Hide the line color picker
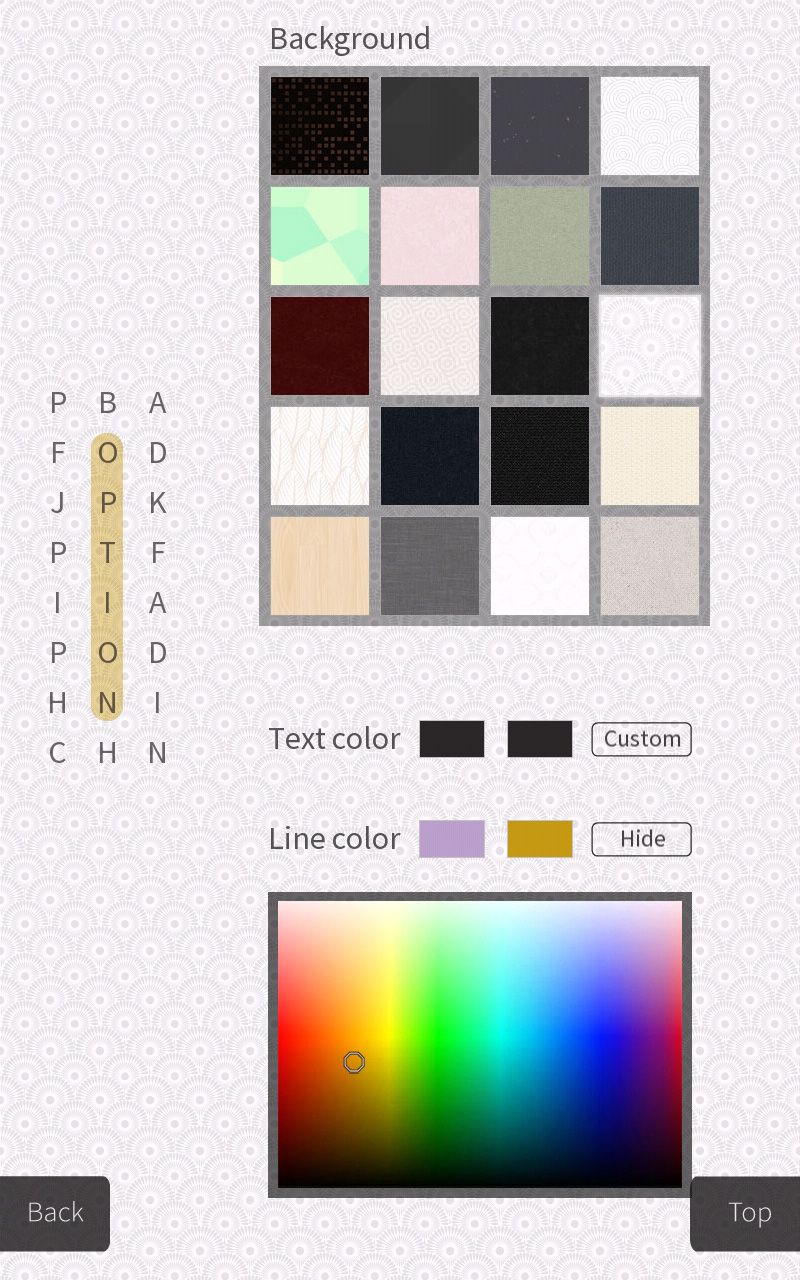800x1280 pixels. 641,839
